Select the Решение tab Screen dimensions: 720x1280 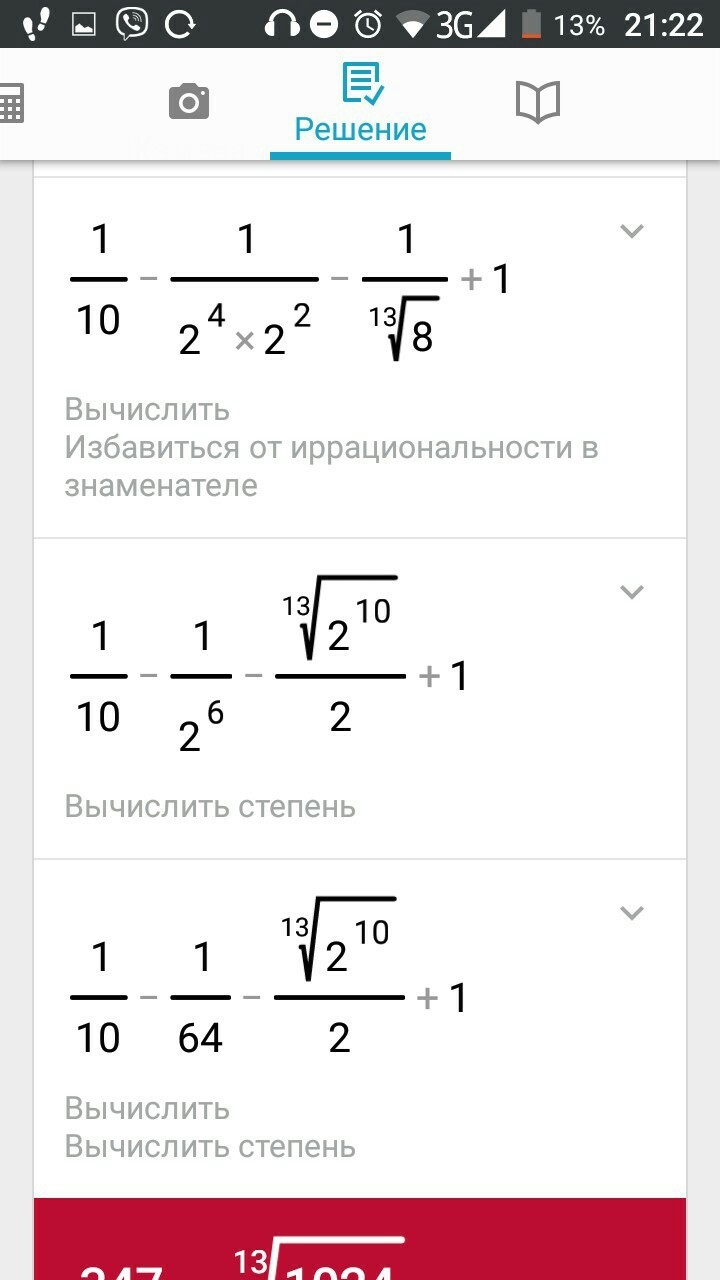[x=360, y=104]
